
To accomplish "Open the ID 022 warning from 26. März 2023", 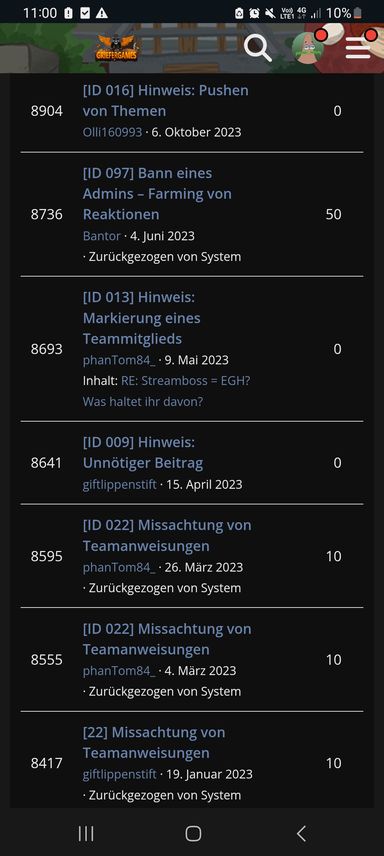I will 167,536.
